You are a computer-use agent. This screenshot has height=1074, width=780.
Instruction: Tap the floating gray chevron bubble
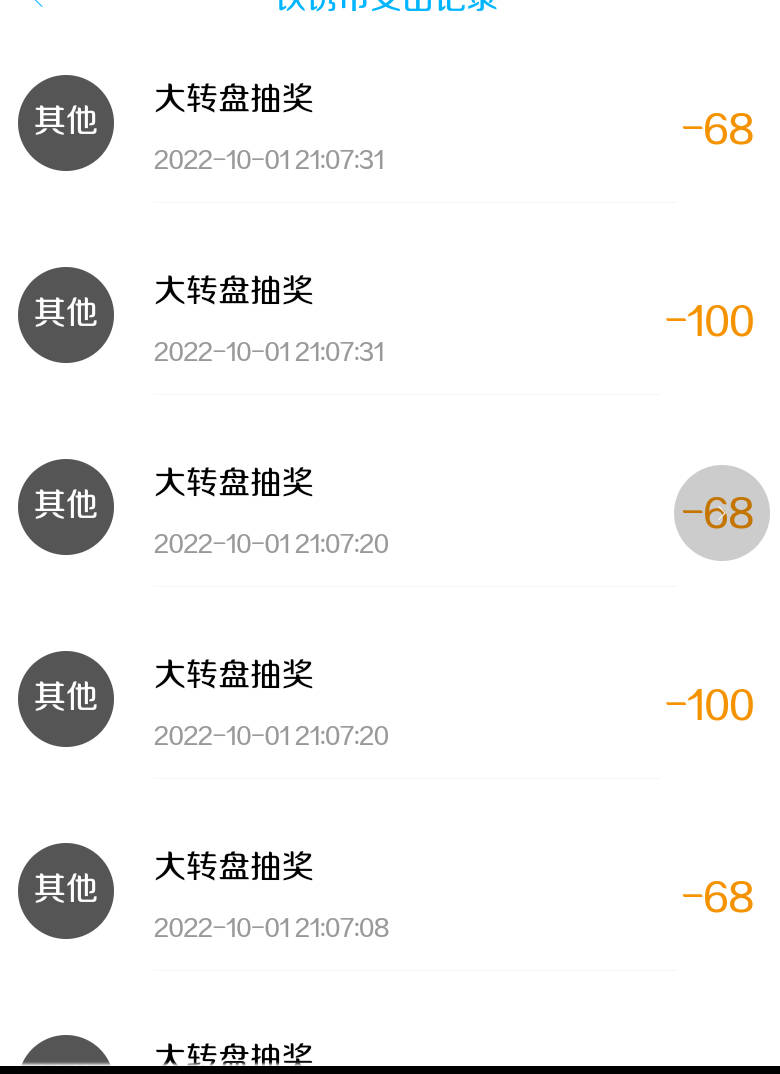(x=721, y=513)
